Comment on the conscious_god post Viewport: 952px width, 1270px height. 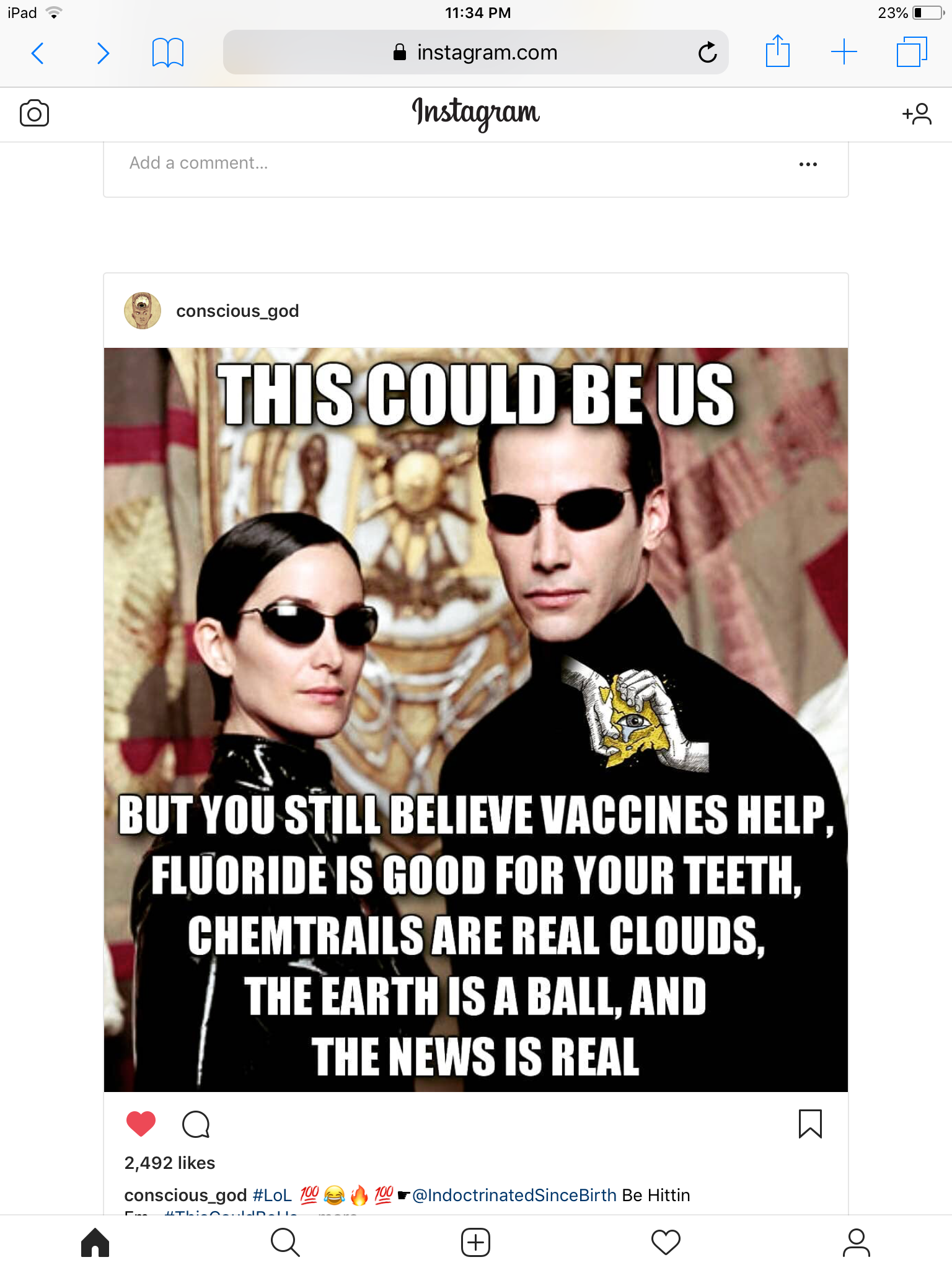196,1124
